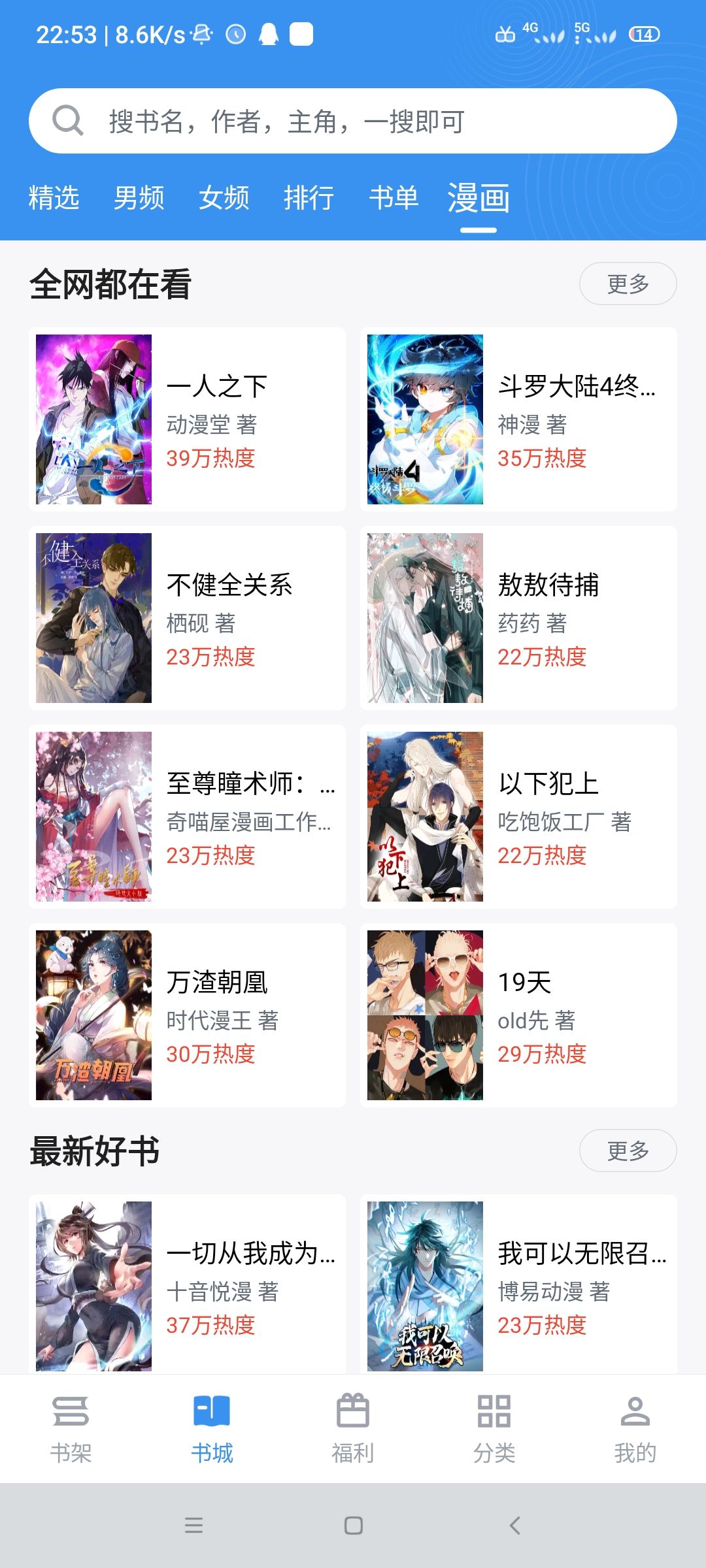The image size is (706, 1568).
Task: Select the 女频 channel tab
Action: pyautogui.click(x=224, y=198)
